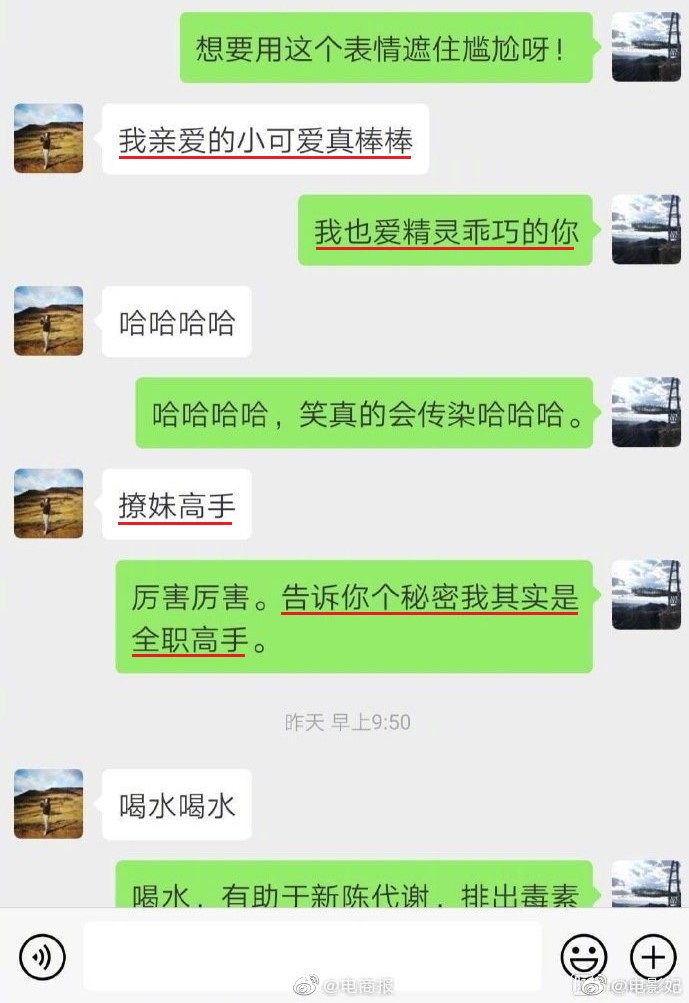
Task: Open sender's avatar beside "我亲爱的小可爱真棒棒"
Action: coord(49,139)
